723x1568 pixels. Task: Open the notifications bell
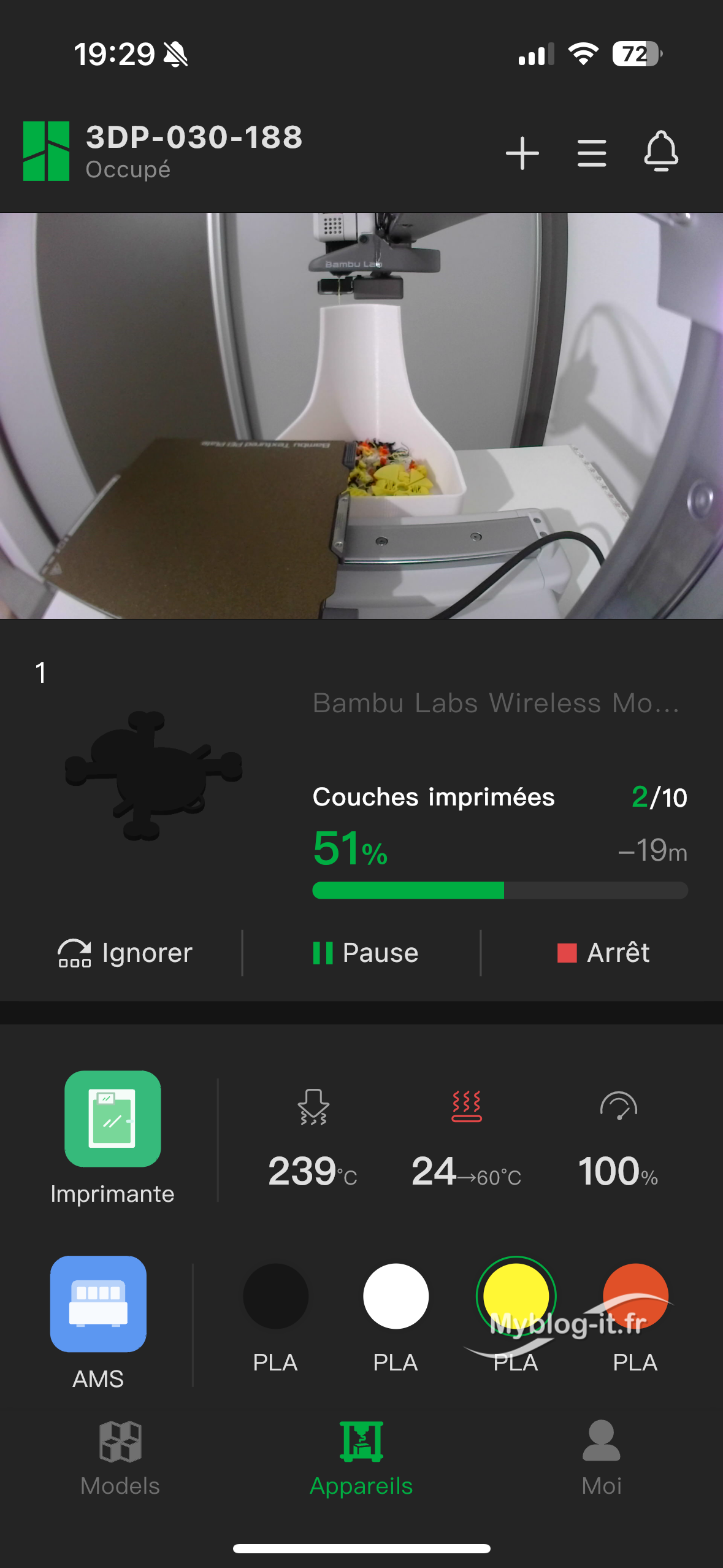tap(660, 152)
